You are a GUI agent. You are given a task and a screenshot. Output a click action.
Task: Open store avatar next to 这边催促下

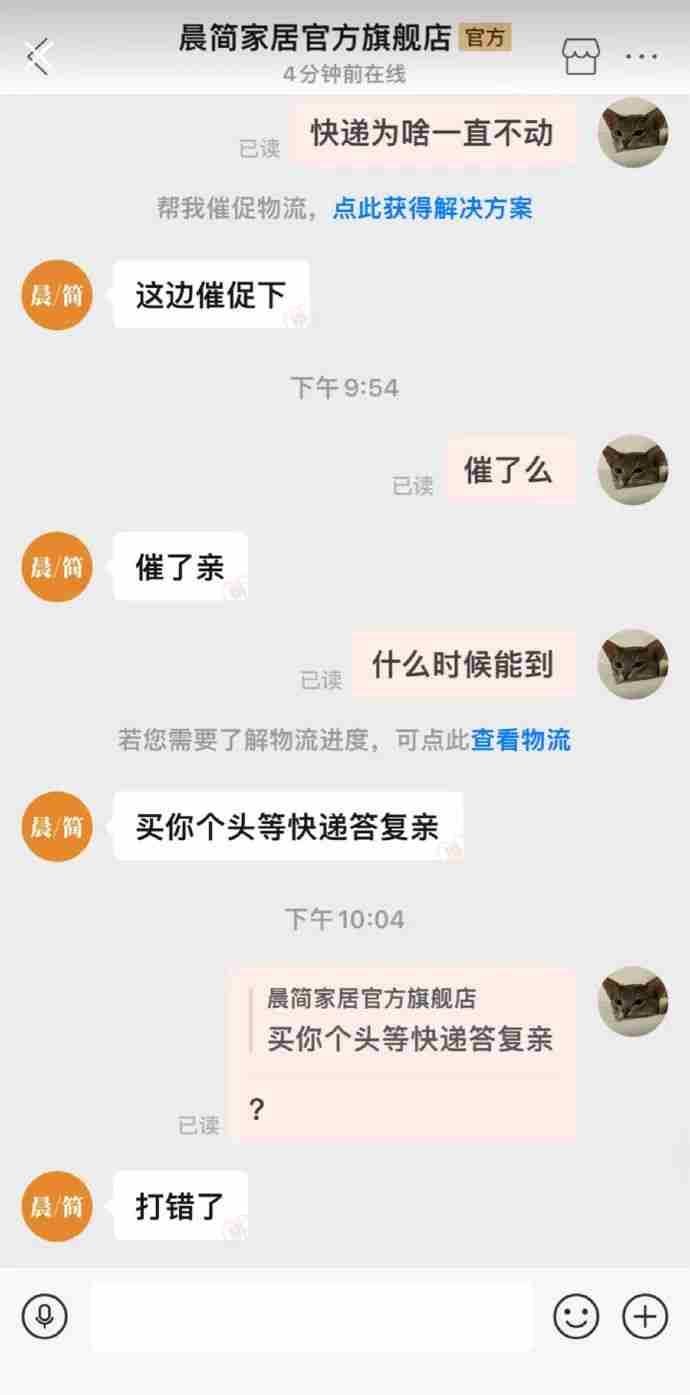pos(57,295)
